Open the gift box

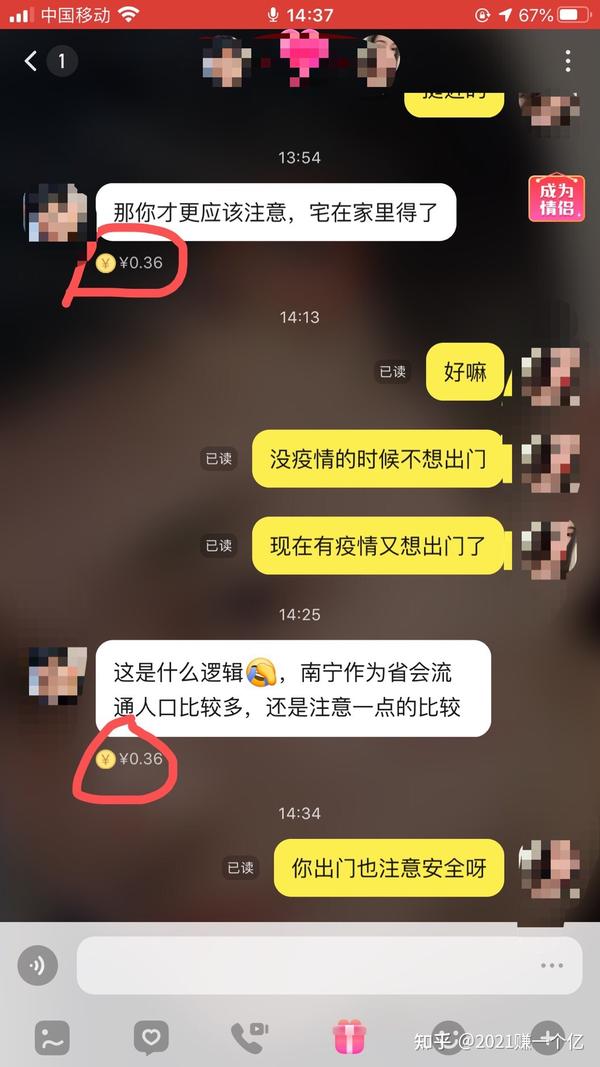349,1038
